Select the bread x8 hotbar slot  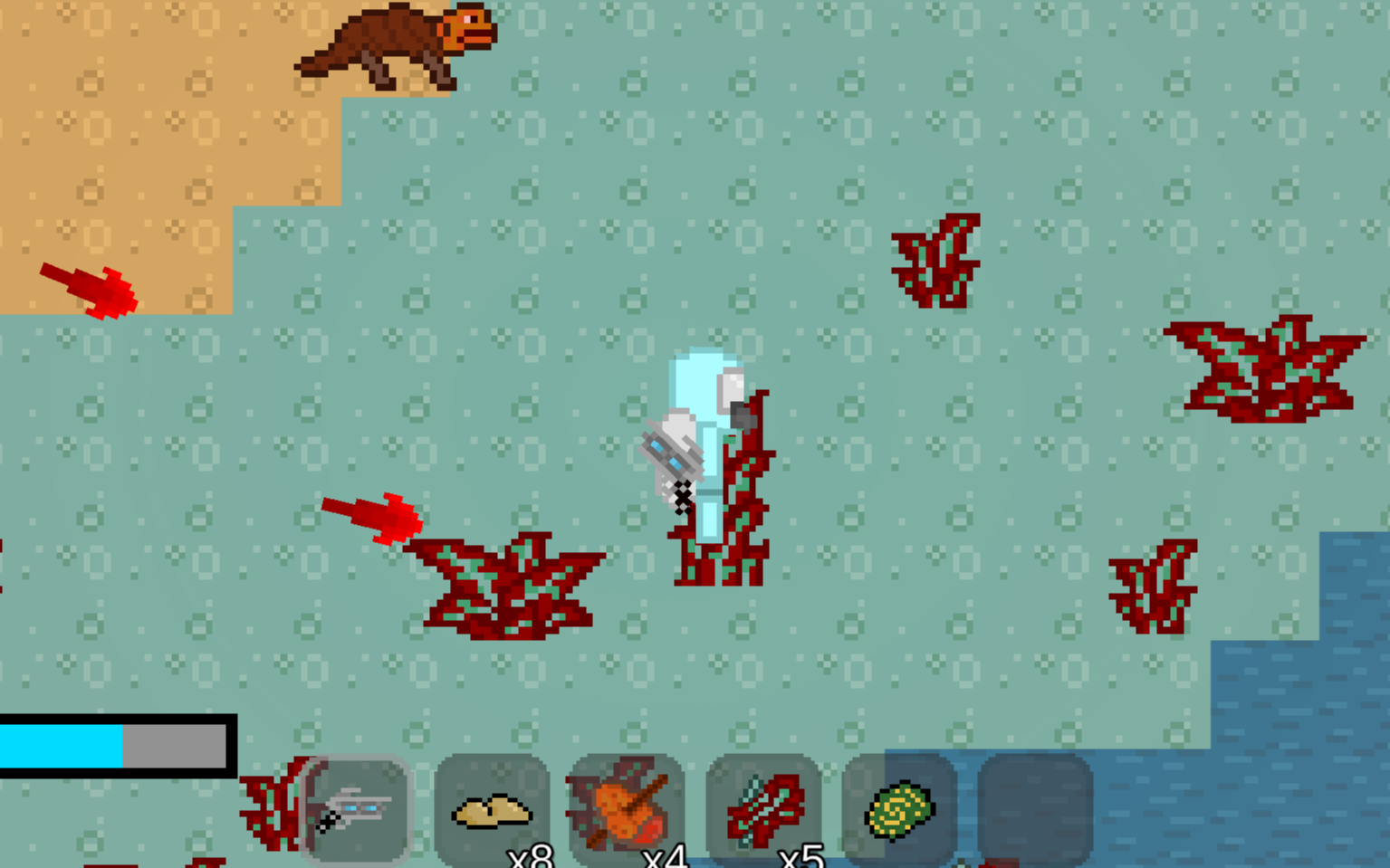click(x=492, y=808)
